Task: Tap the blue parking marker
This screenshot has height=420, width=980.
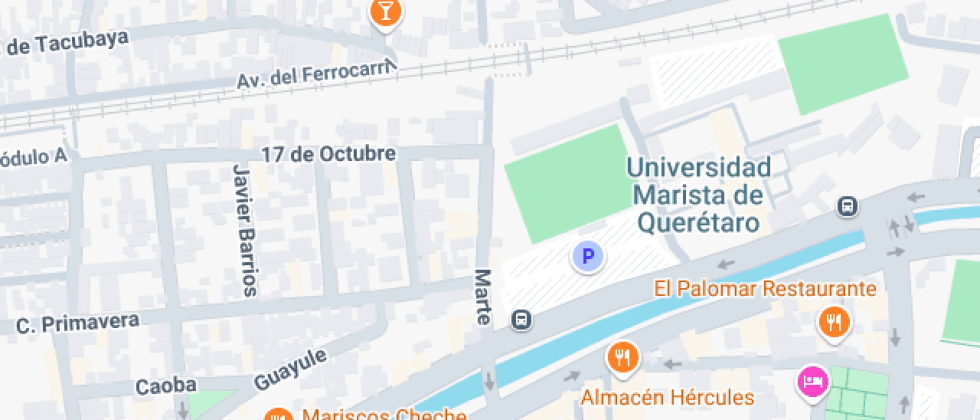Action: pyautogui.click(x=588, y=258)
